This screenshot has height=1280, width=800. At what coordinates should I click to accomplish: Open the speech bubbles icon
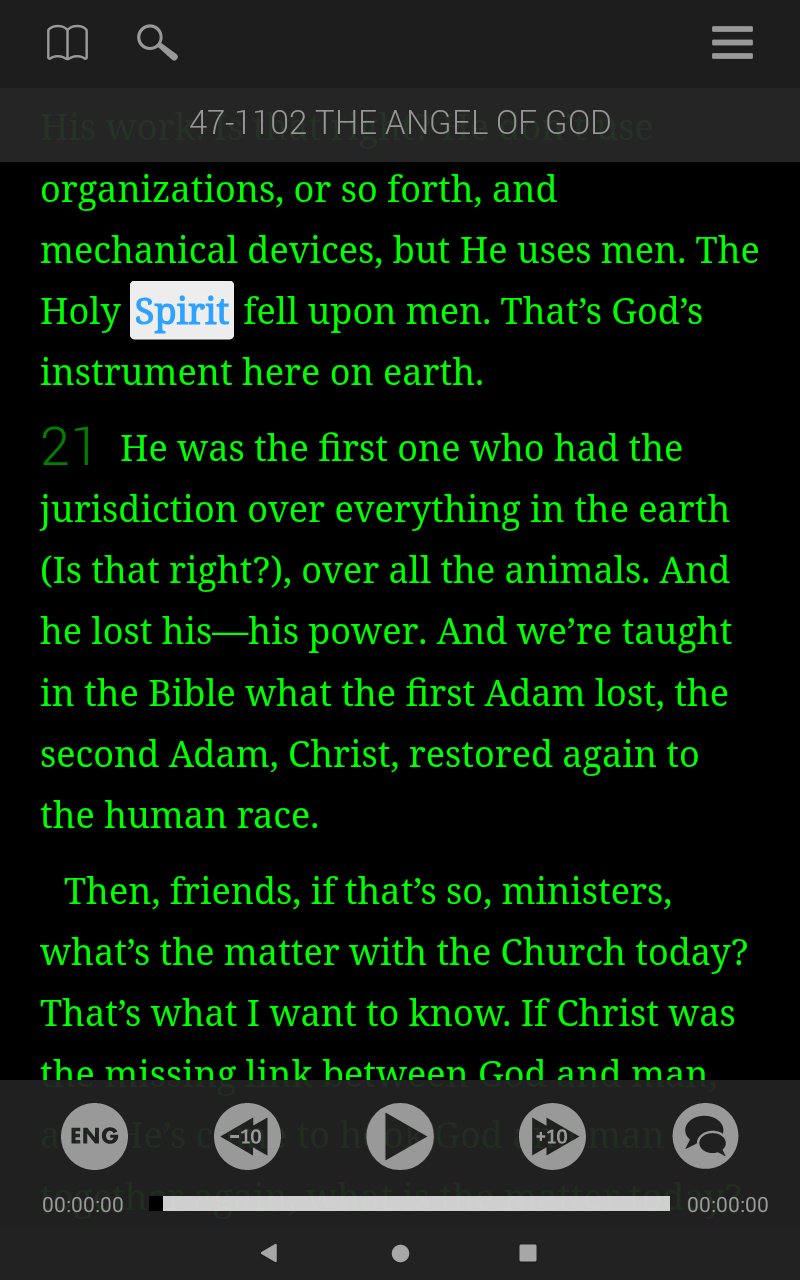705,1136
